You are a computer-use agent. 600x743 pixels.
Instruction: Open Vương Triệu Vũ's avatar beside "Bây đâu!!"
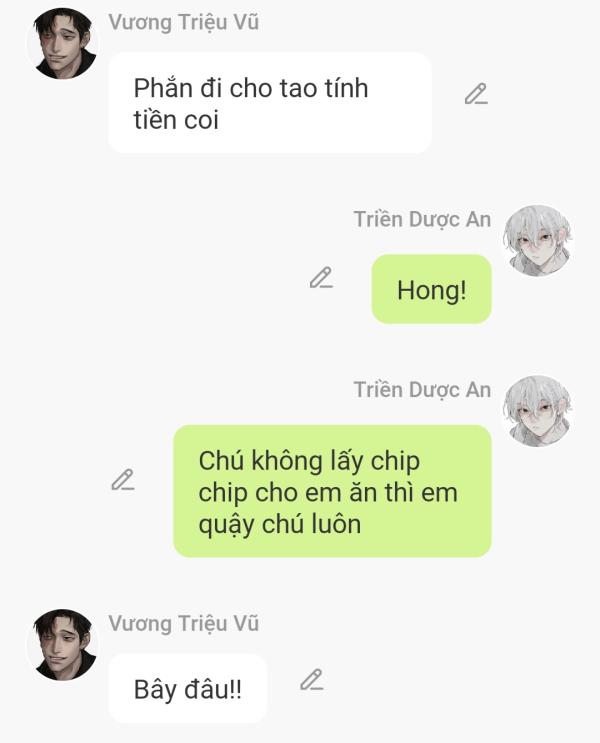pos(63,645)
